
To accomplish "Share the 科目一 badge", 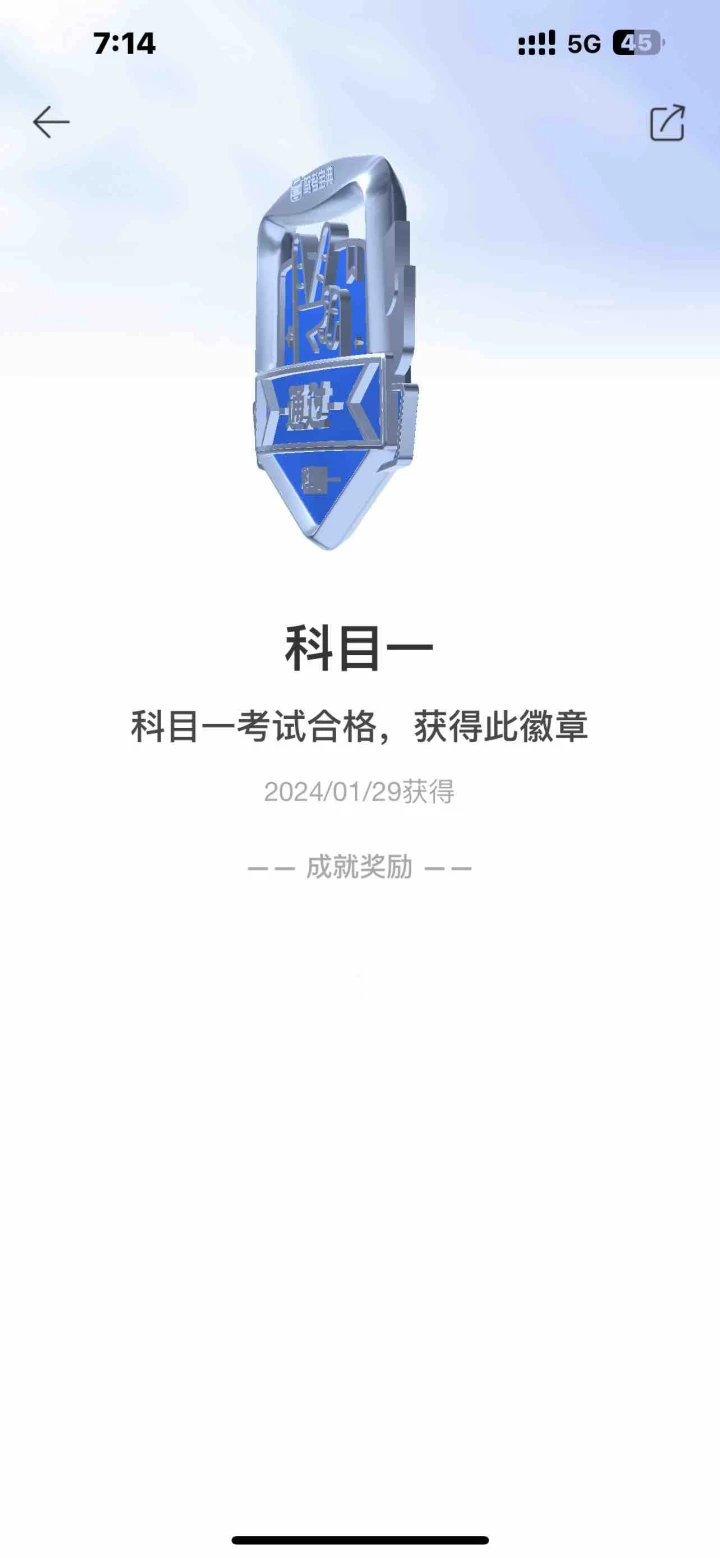I will pyautogui.click(x=667, y=122).
